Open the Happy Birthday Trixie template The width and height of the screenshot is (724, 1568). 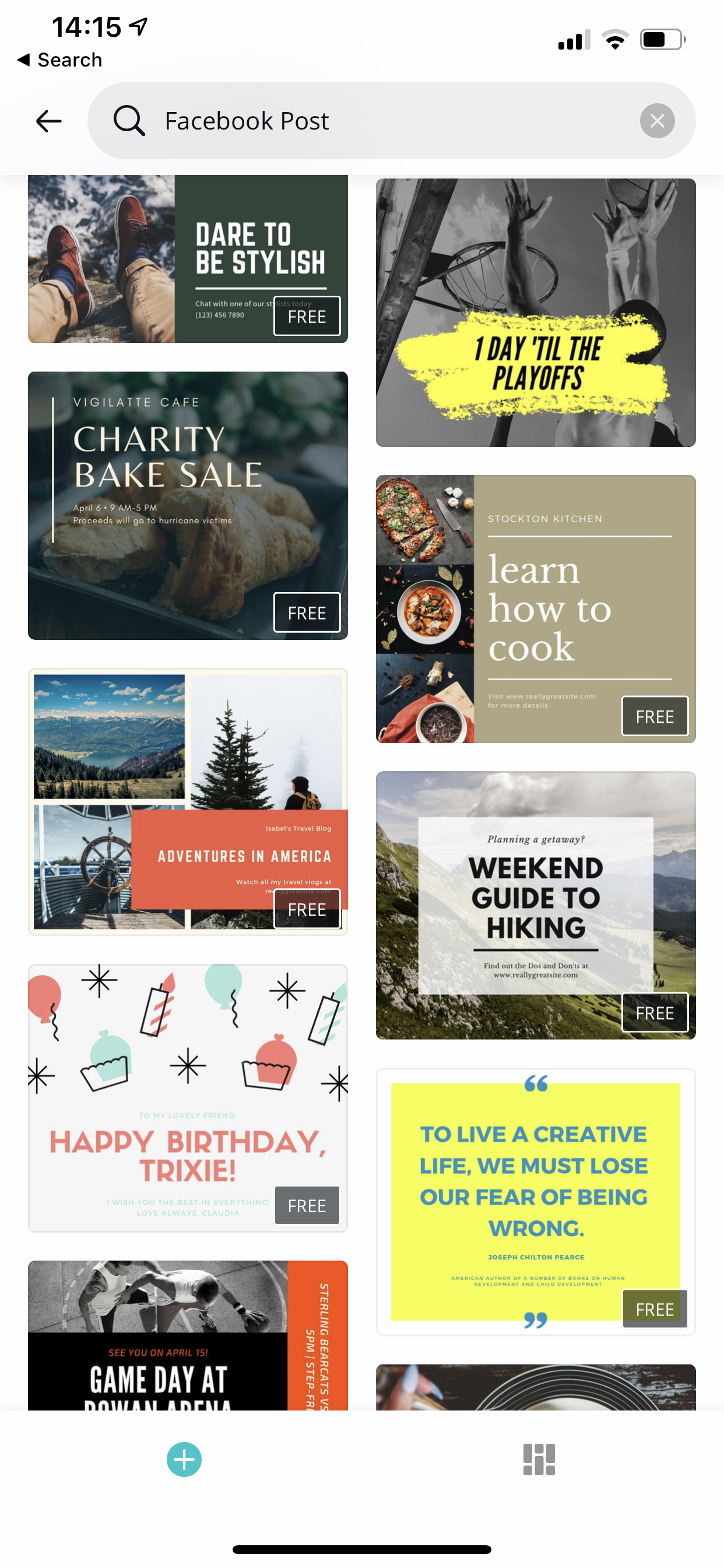(x=188, y=1098)
